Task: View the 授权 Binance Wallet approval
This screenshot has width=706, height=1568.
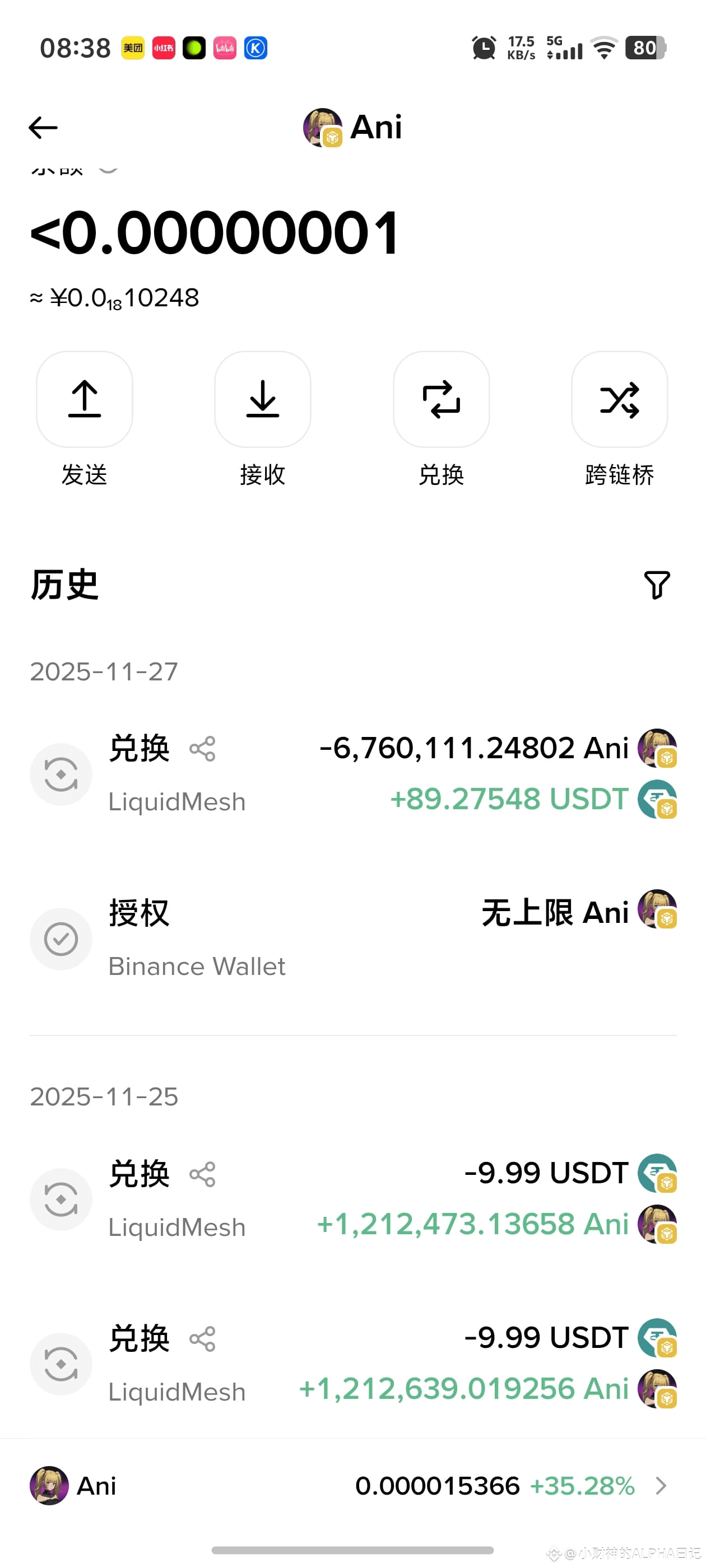Action: coord(354,939)
